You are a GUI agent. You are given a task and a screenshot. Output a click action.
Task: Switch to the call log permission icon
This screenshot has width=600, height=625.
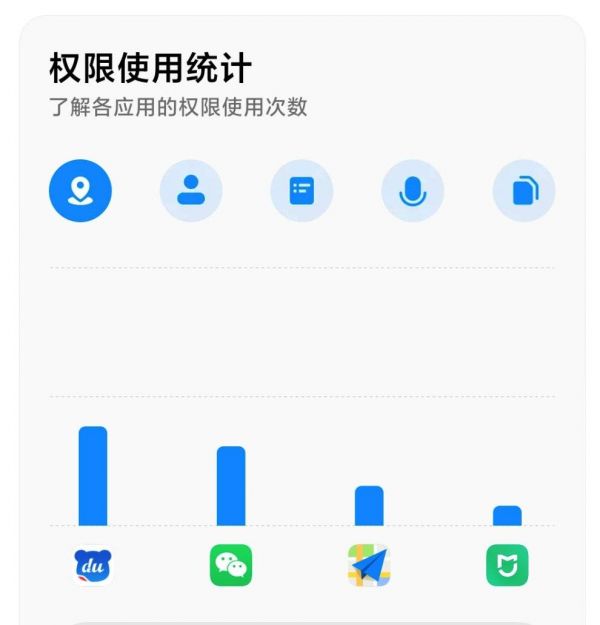click(x=301, y=190)
